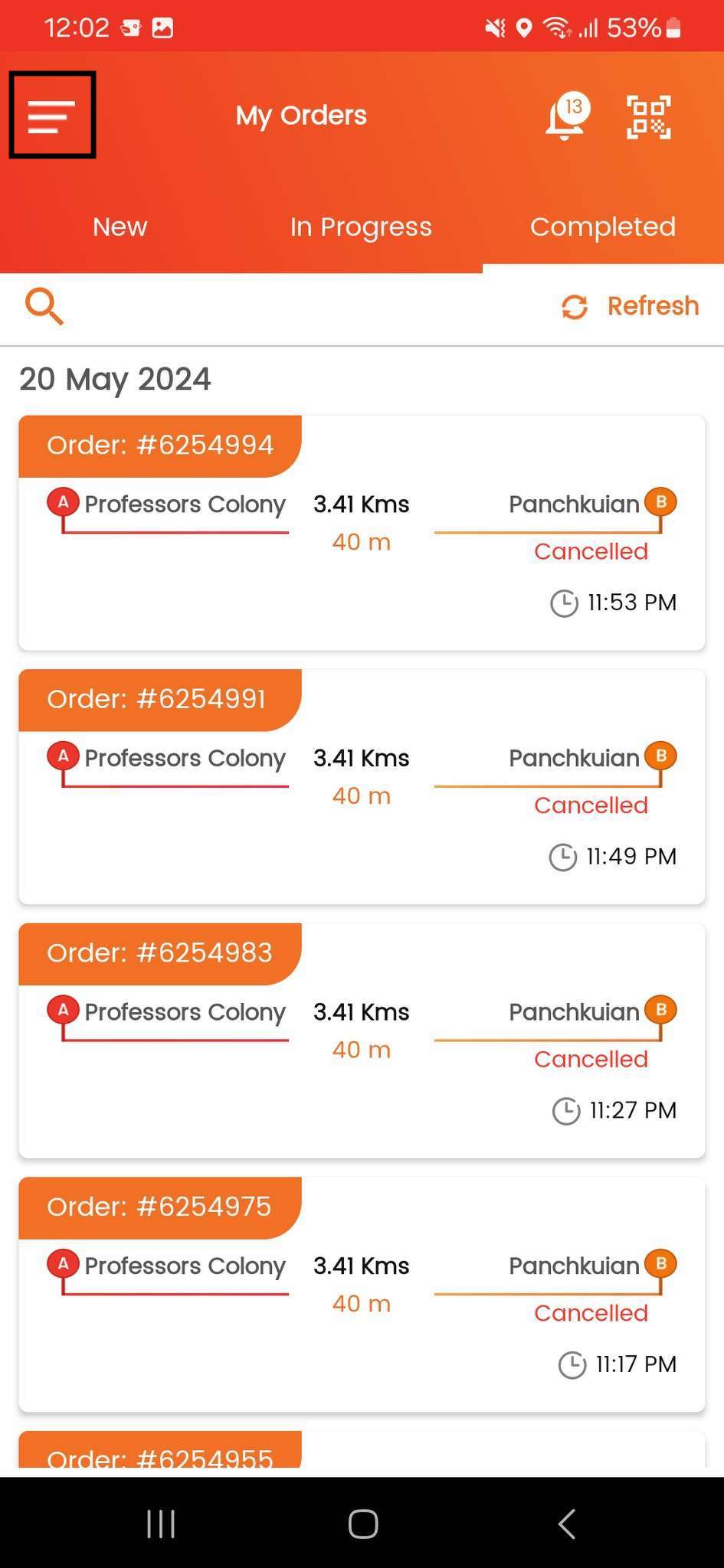Go to the home screen
This screenshot has height=1568, width=724.
tap(362, 1524)
